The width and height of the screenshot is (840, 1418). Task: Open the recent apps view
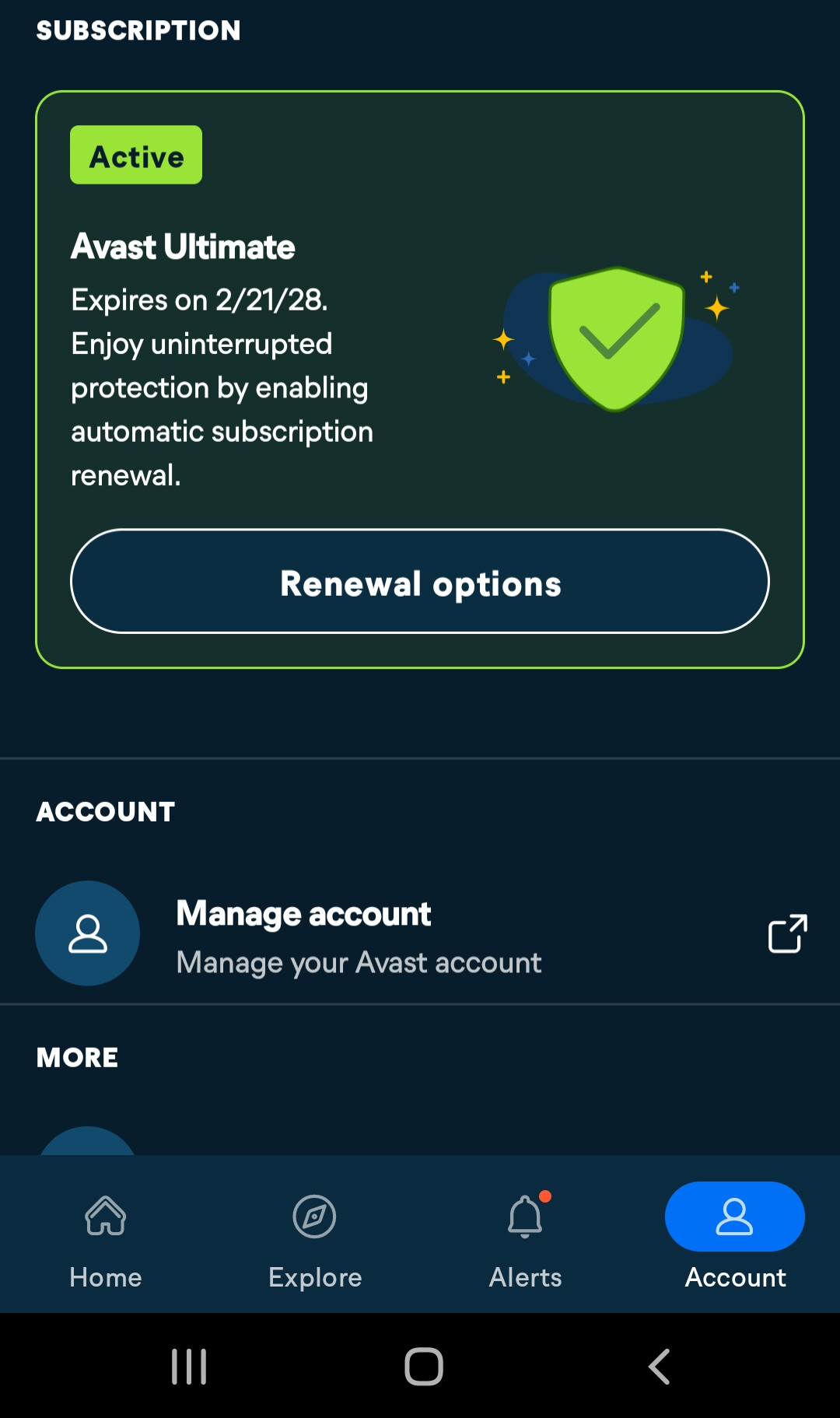pos(189,1367)
